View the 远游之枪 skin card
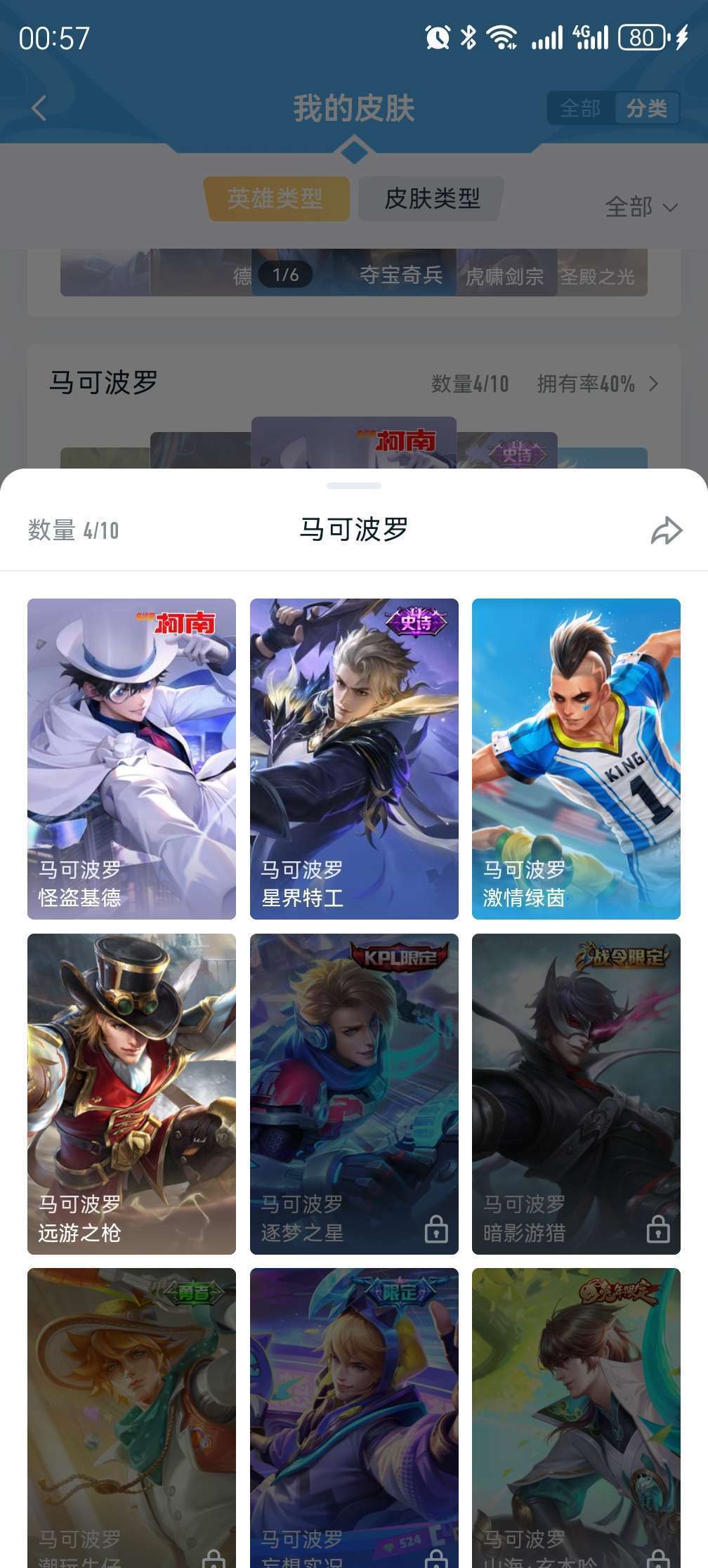The height and width of the screenshot is (1568, 708). pos(131,1094)
